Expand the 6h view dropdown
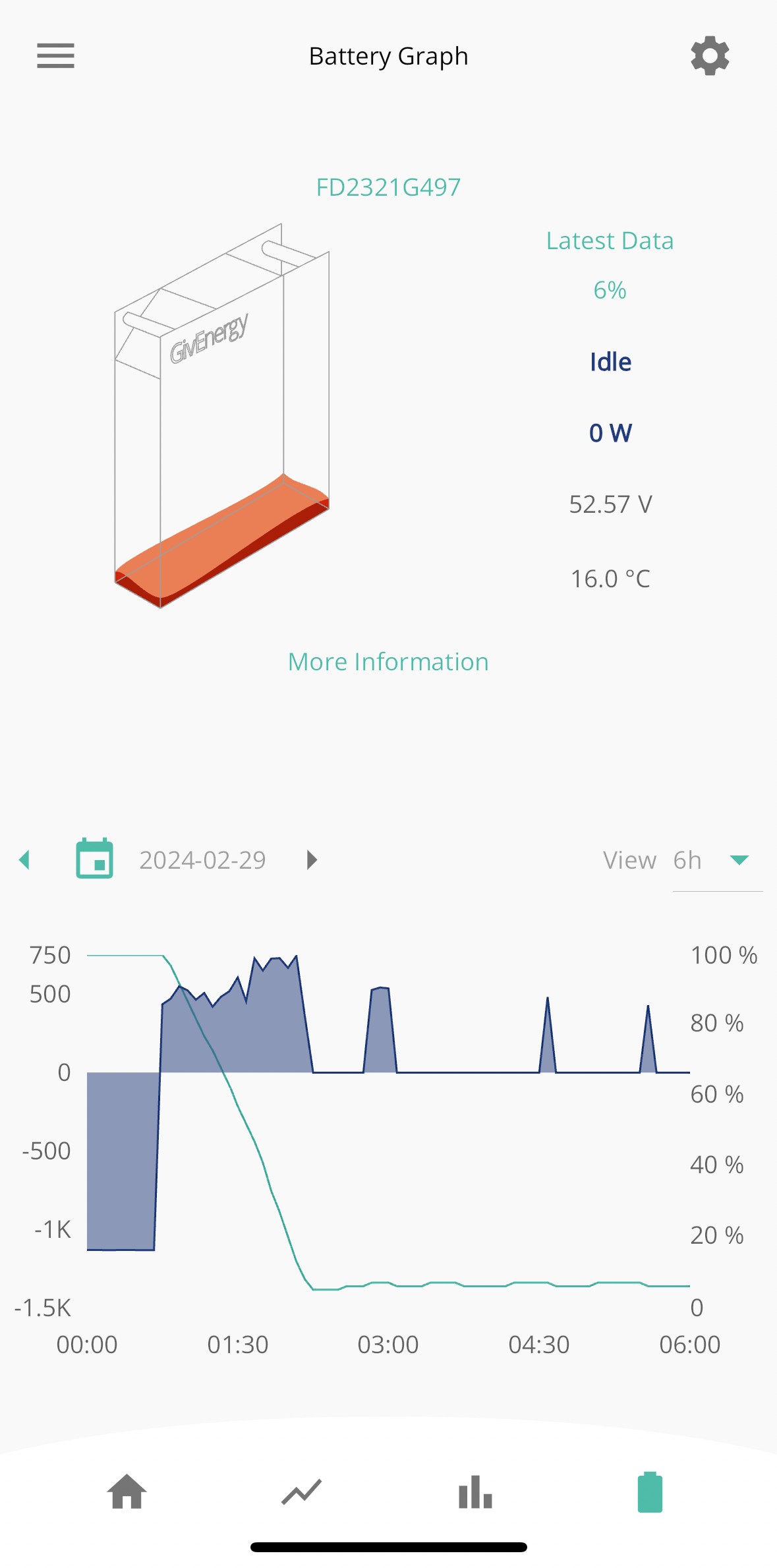 point(718,860)
